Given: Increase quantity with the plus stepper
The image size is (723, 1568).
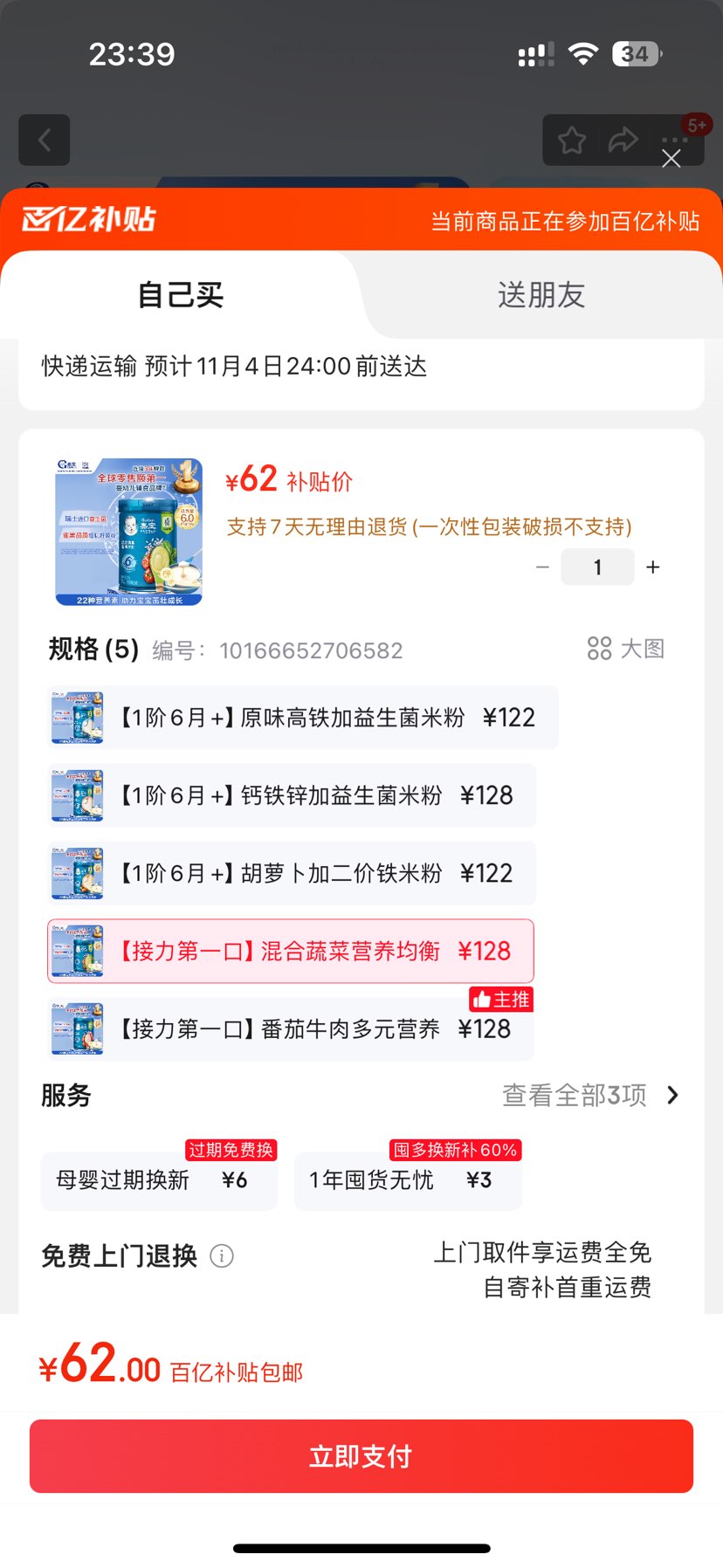Looking at the screenshot, I should point(652,567).
